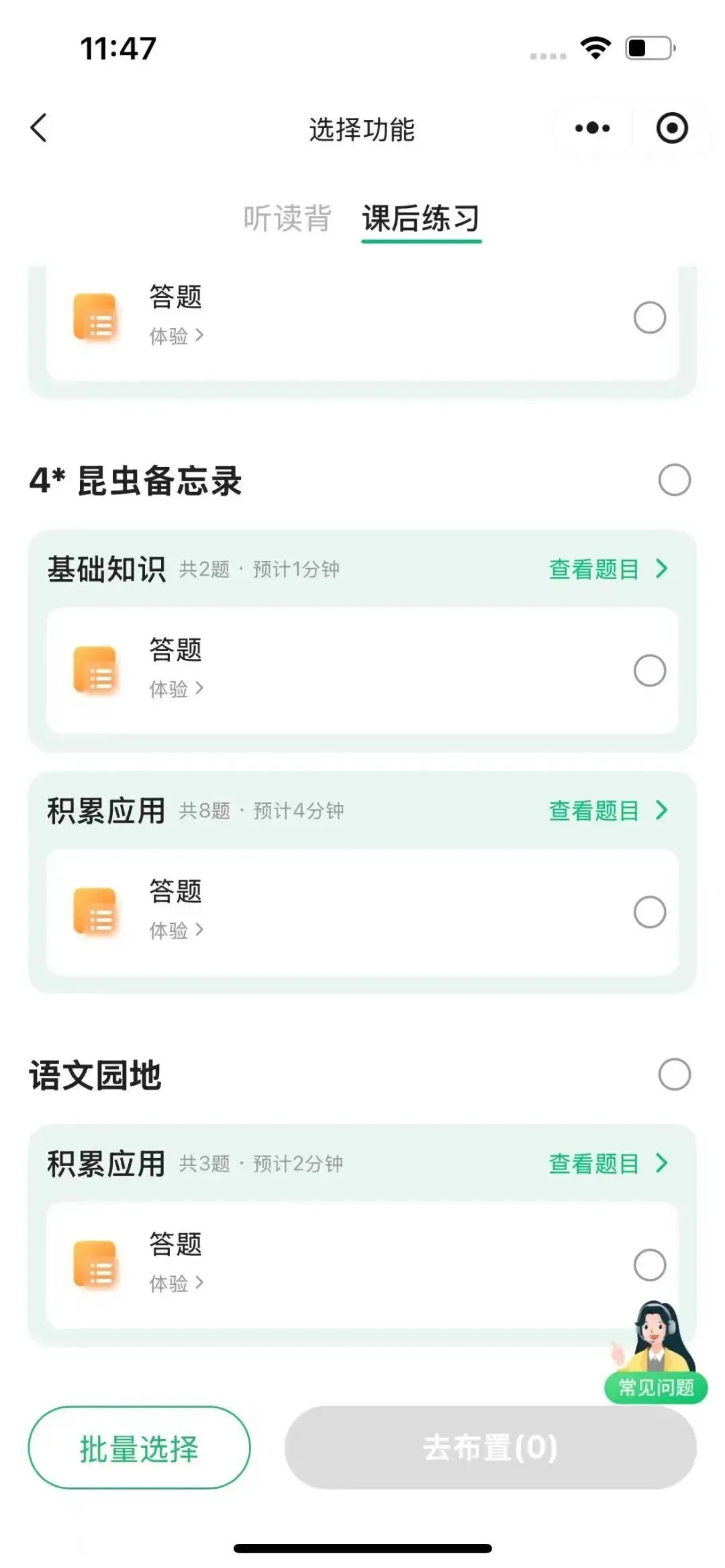This screenshot has width=725, height=1568.
Task: Go back using the top-left arrow
Action: (39, 127)
